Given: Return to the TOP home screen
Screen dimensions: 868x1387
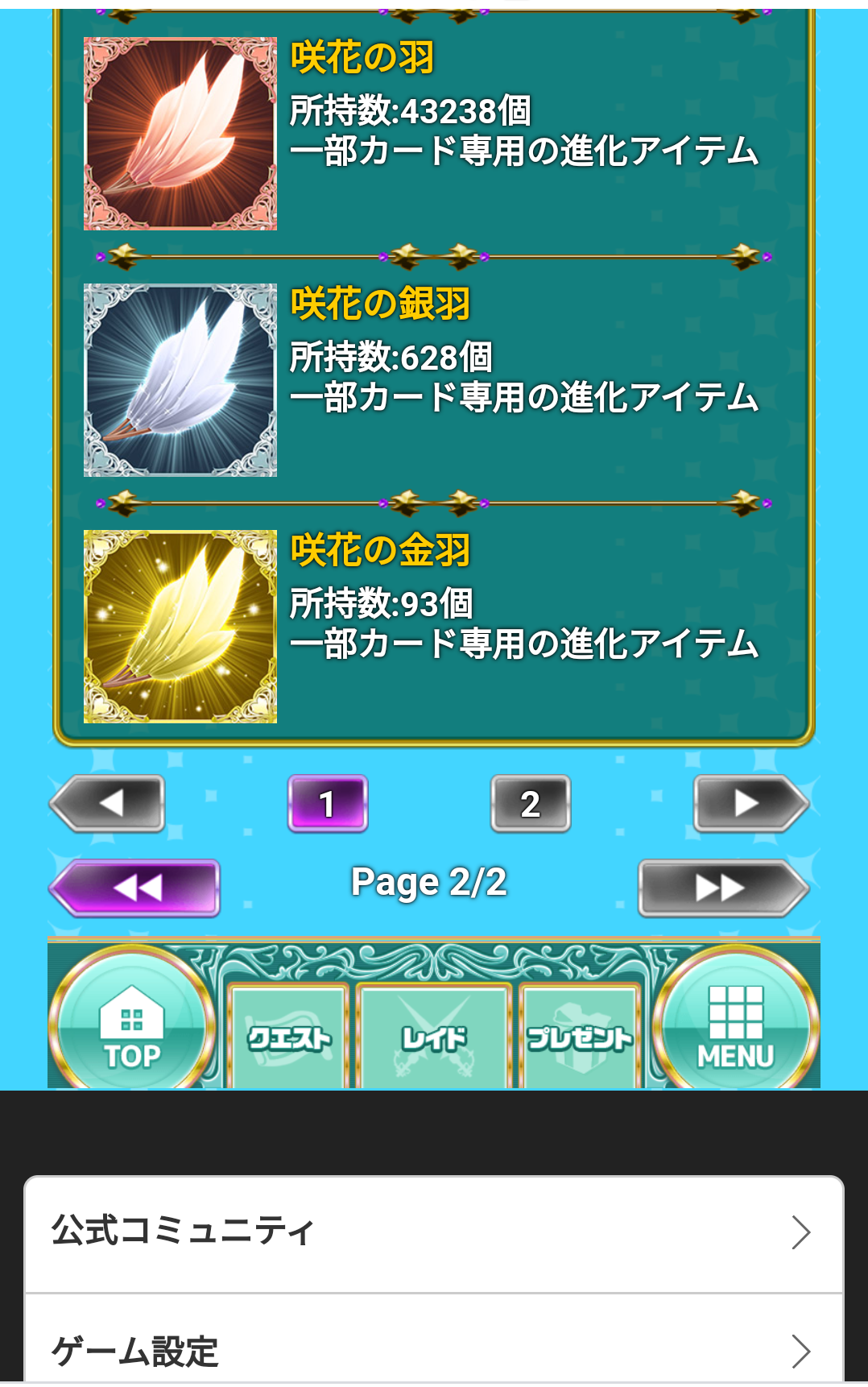Looking at the screenshot, I should (131, 1026).
